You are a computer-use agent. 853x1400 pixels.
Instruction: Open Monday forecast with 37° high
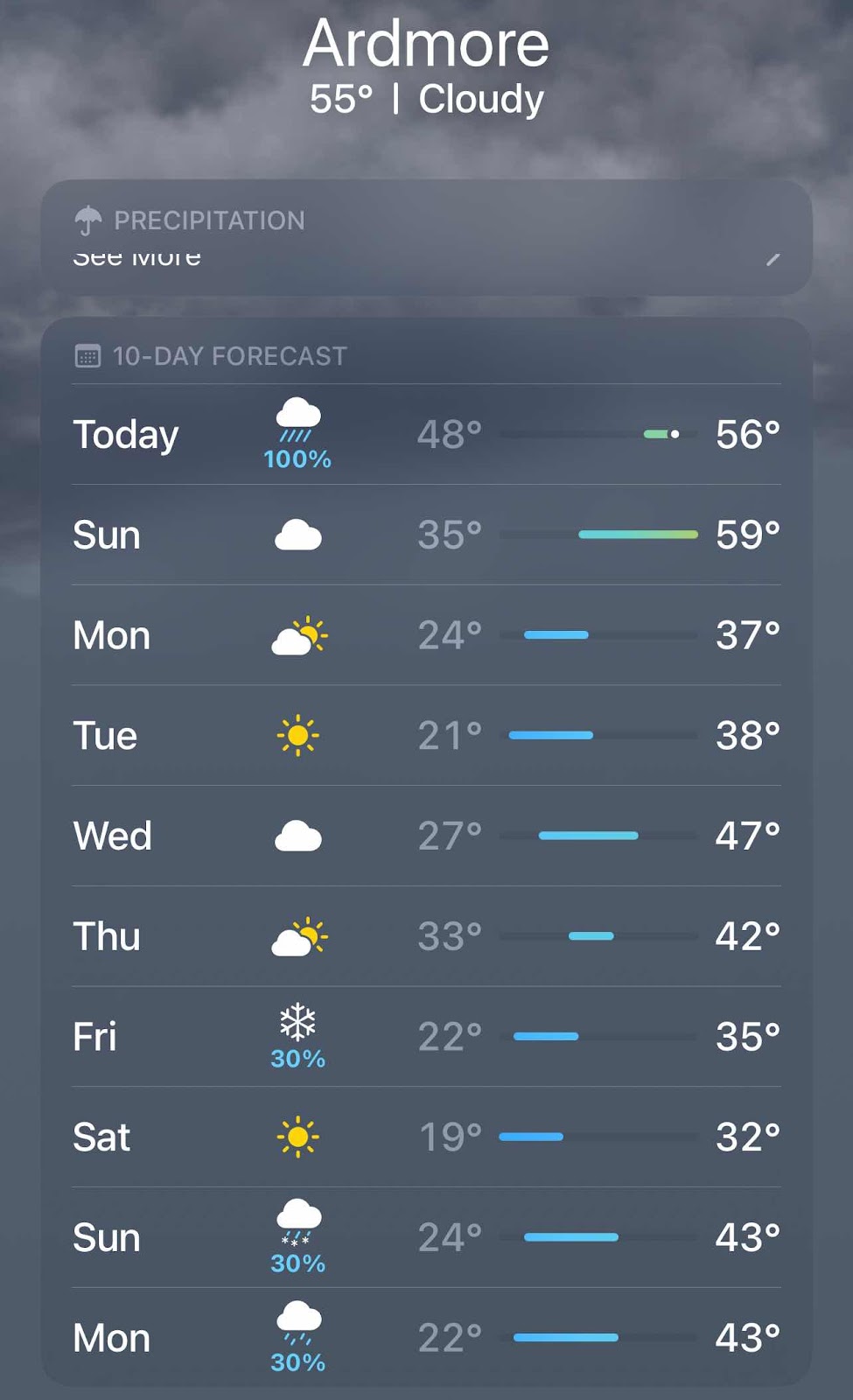pos(426,635)
